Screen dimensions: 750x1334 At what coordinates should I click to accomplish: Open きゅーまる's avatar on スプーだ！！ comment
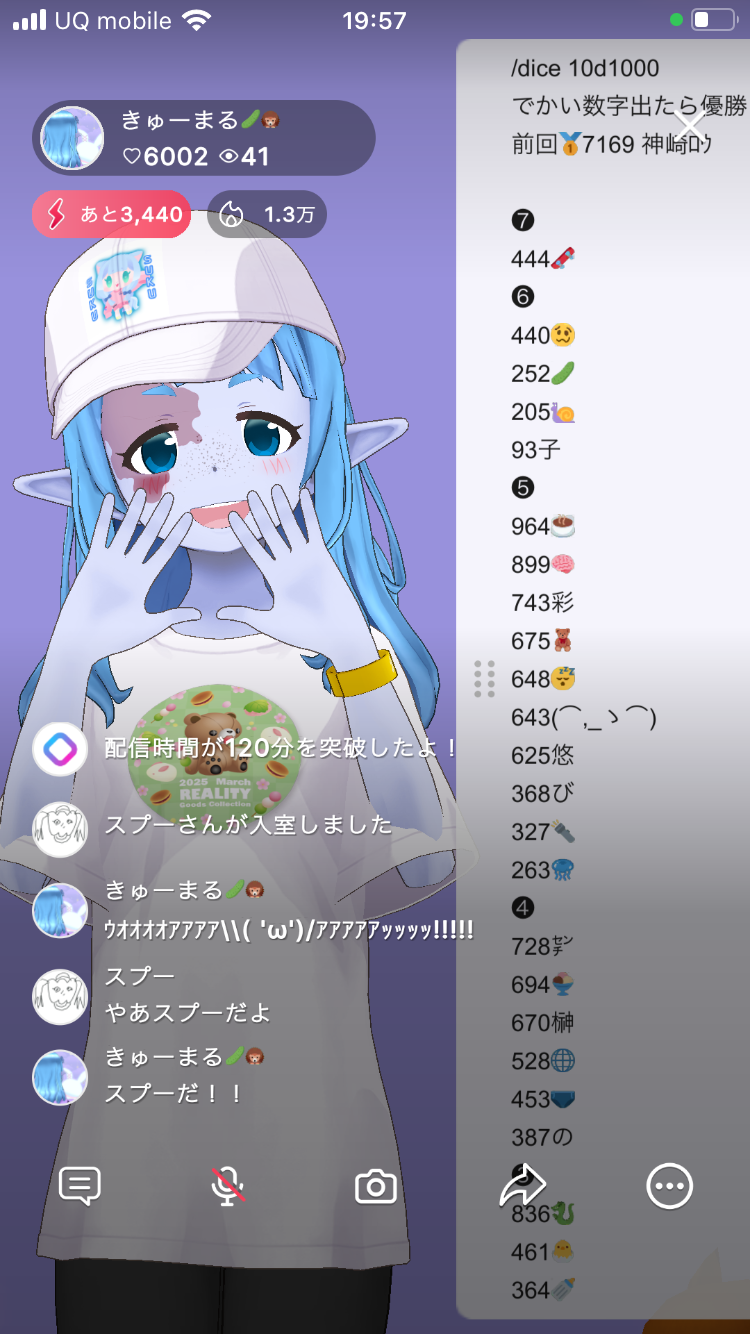[x=60, y=1076]
